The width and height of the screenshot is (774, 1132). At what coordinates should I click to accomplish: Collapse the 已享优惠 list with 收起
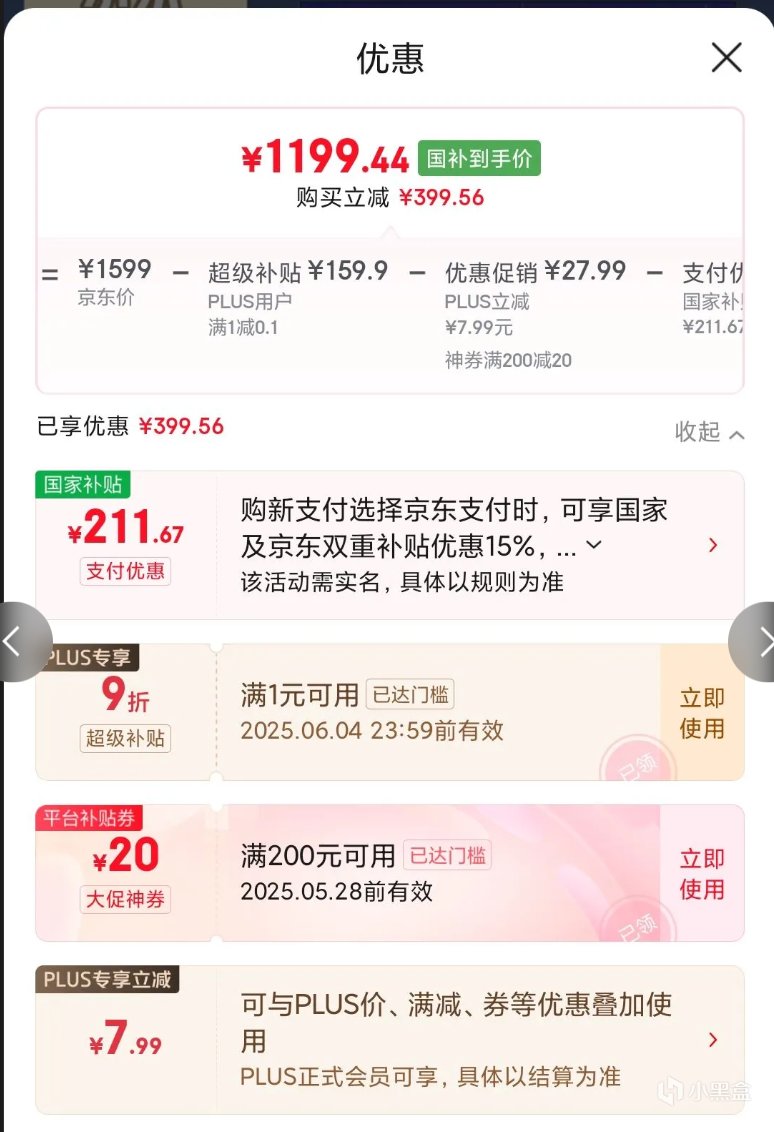[709, 432]
